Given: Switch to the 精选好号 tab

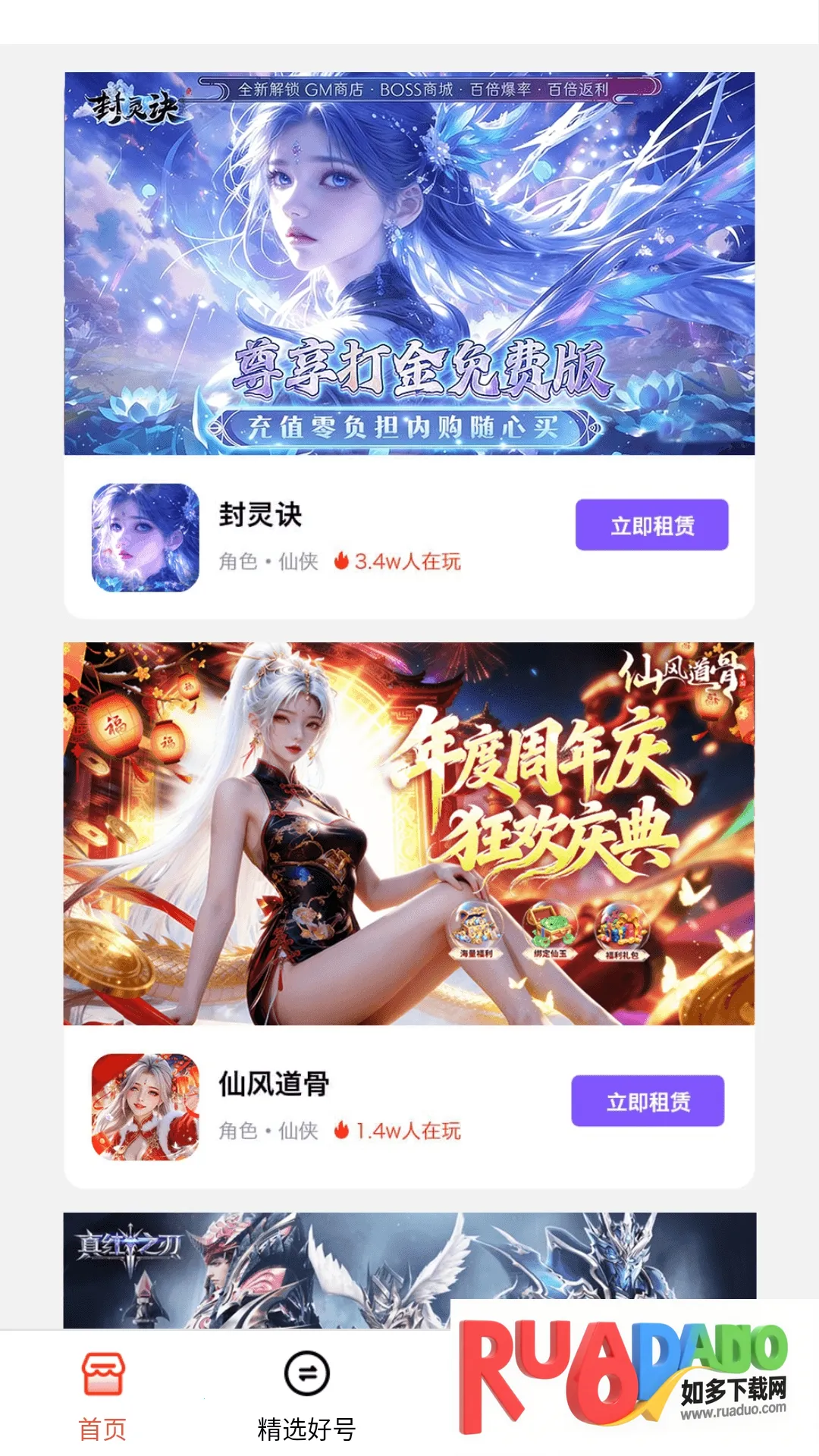Looking at the screenshot, I should coord(306,1395).
